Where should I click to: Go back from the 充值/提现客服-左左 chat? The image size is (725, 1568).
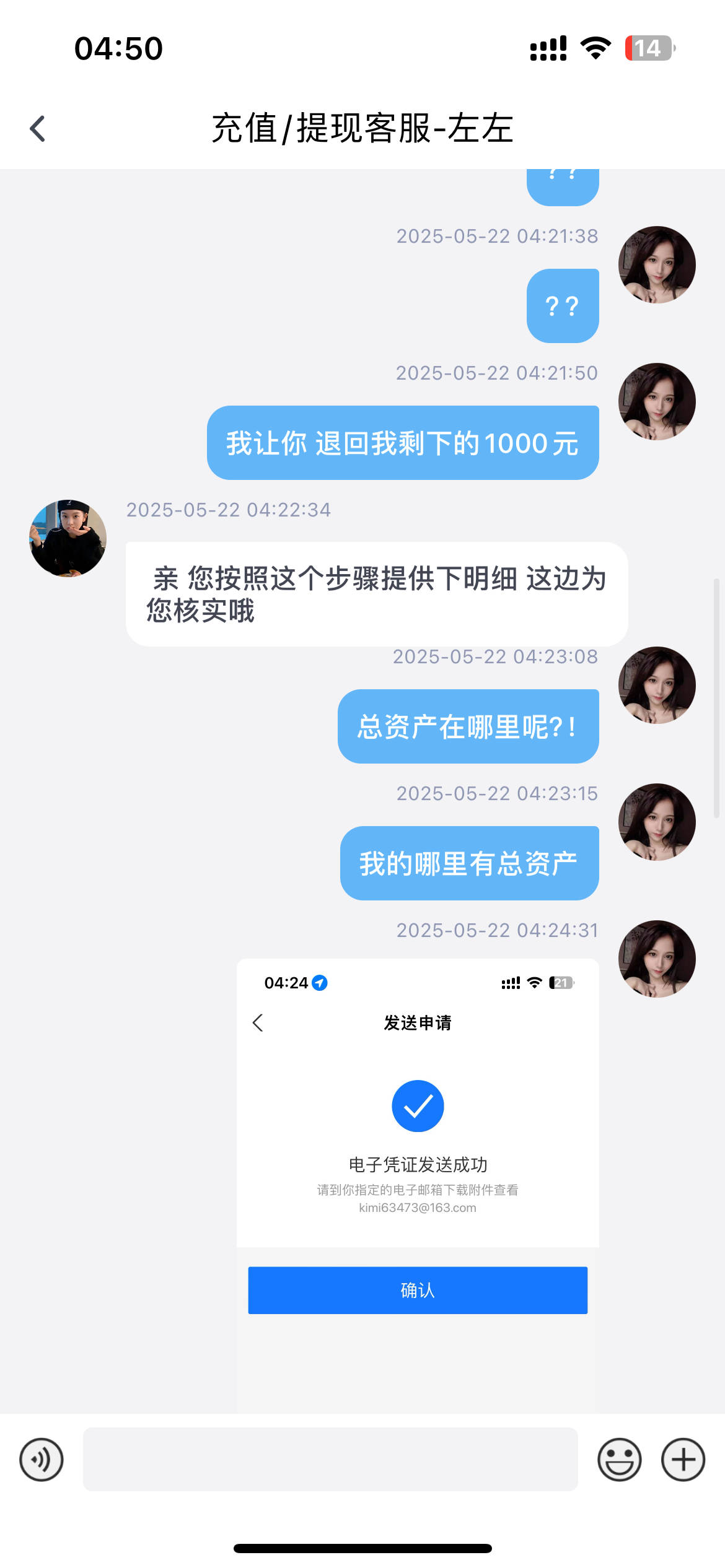(x=38, y=129)
